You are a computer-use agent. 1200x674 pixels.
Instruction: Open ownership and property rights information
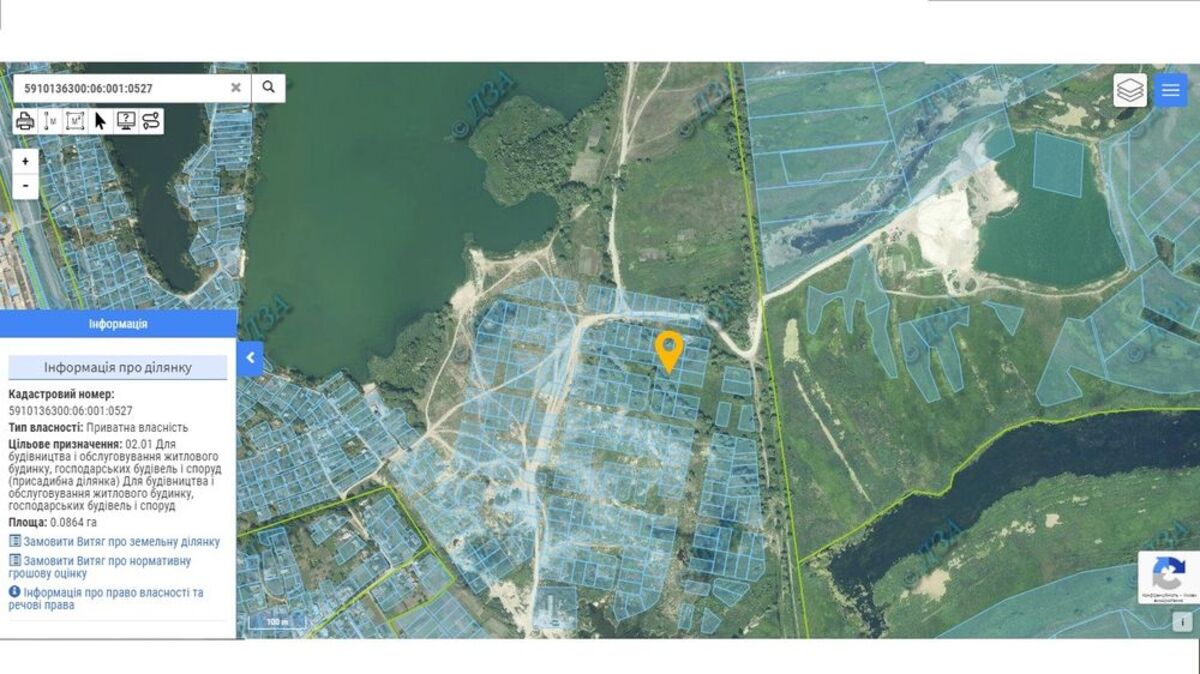tap(110, 598)
